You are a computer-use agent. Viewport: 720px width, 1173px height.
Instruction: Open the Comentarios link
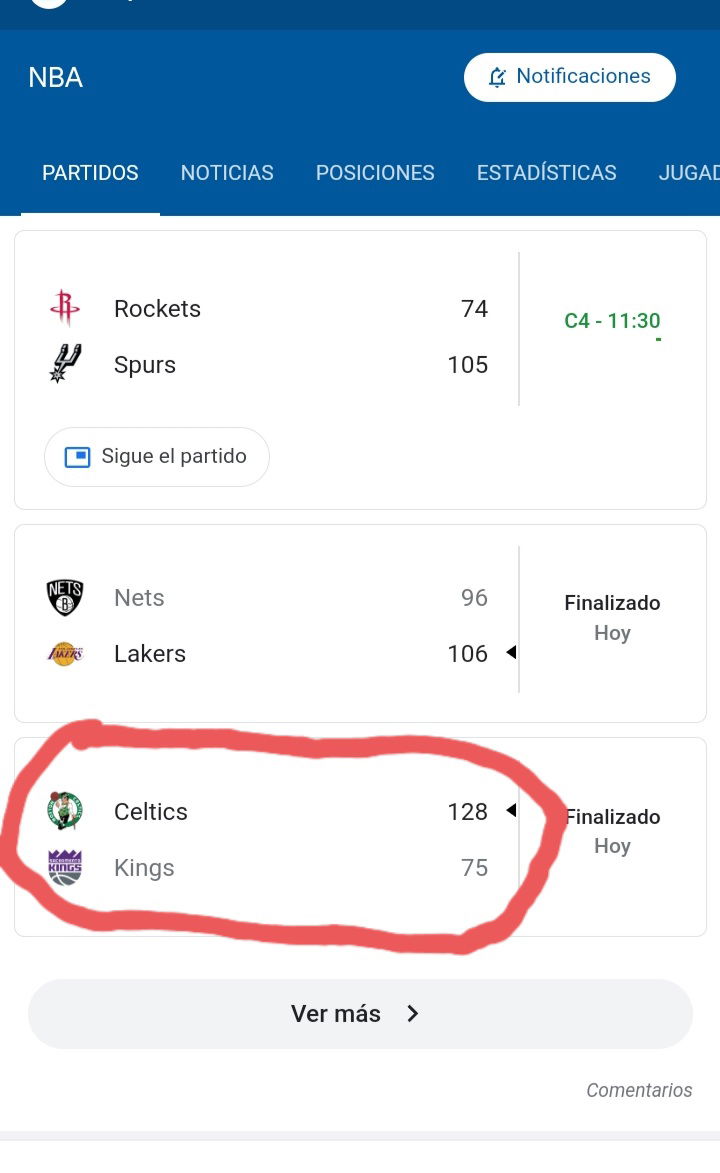(639, 1090)
